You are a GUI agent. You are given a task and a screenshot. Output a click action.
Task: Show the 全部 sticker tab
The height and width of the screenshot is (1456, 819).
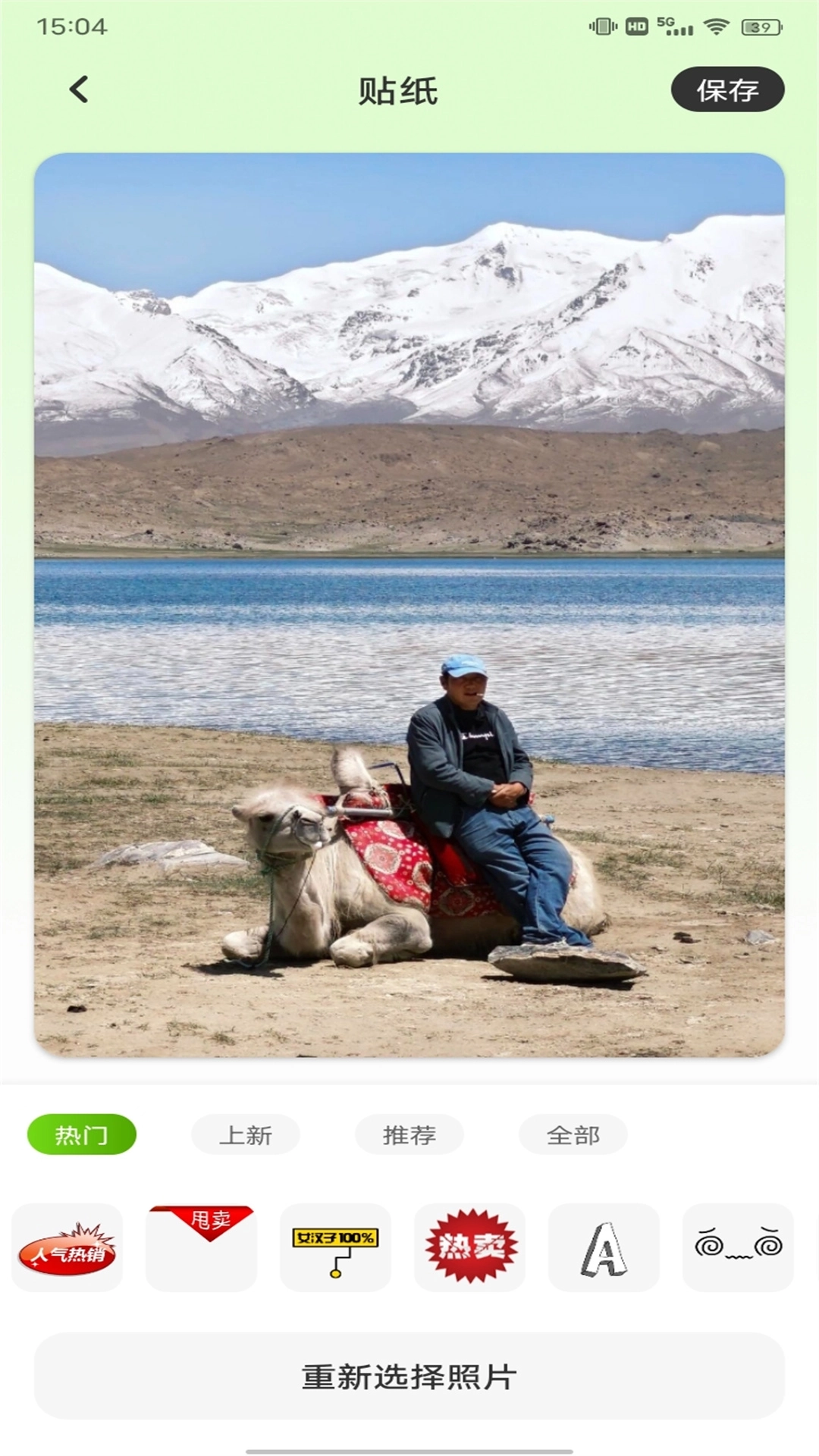[x=573, y=1134]
